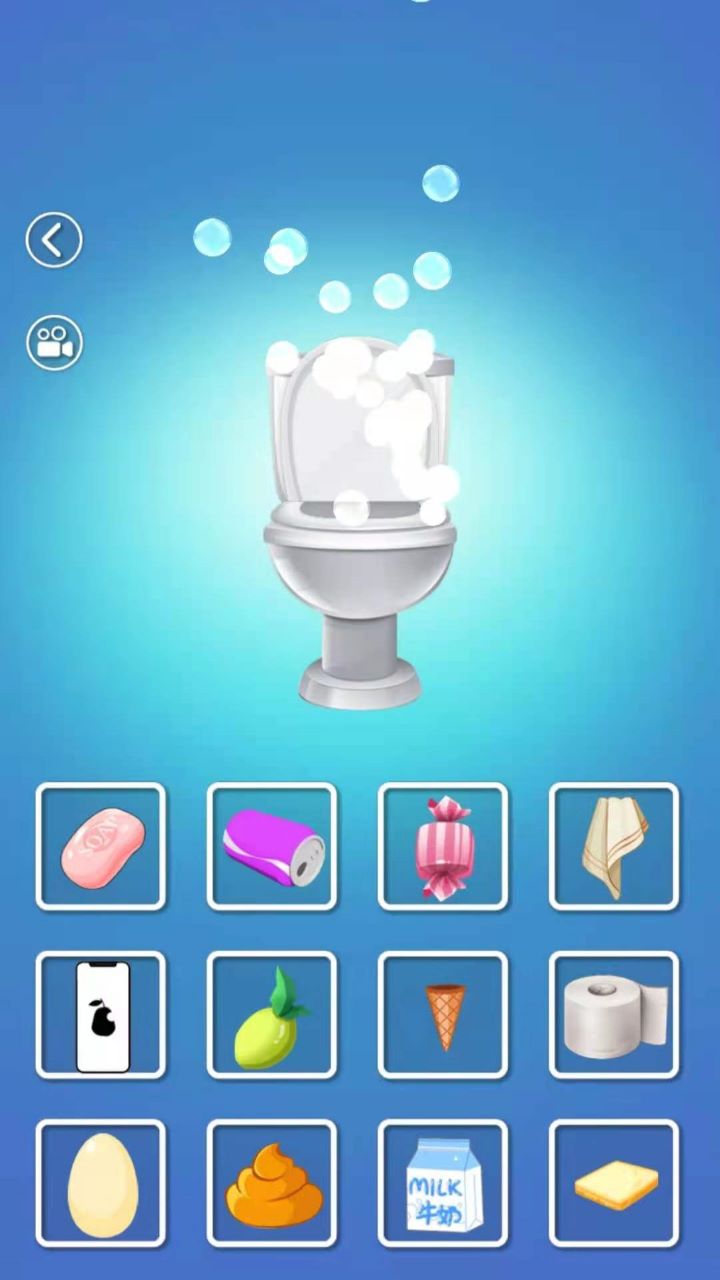Pick the lemon with green leaves
The image size is (720, 1280).
[x=272, y=1015]
